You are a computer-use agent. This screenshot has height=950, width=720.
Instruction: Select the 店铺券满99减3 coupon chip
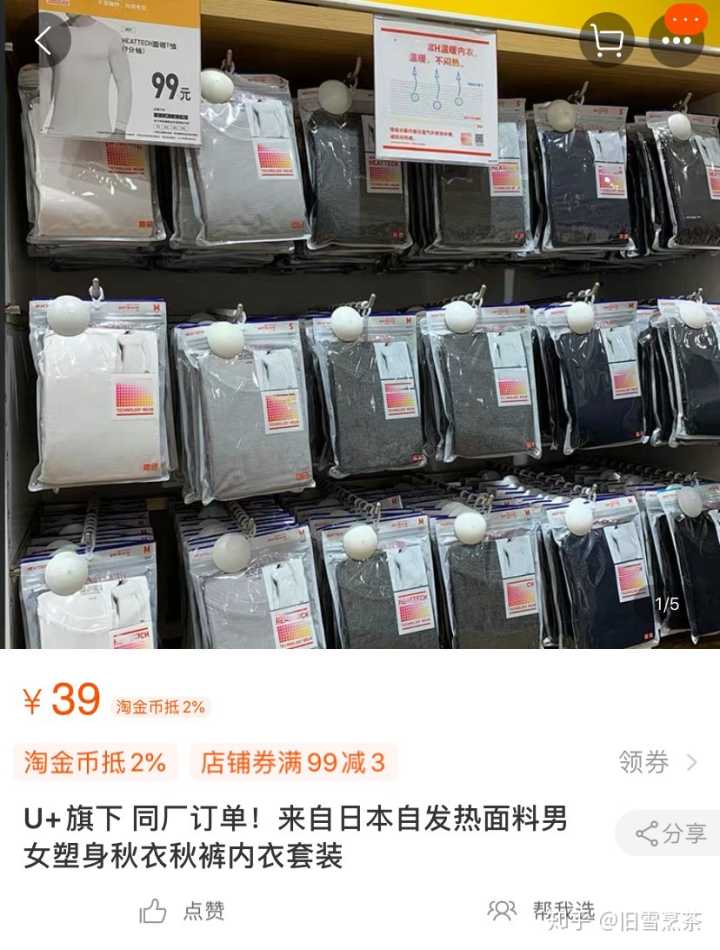click(x=293, y=762)
